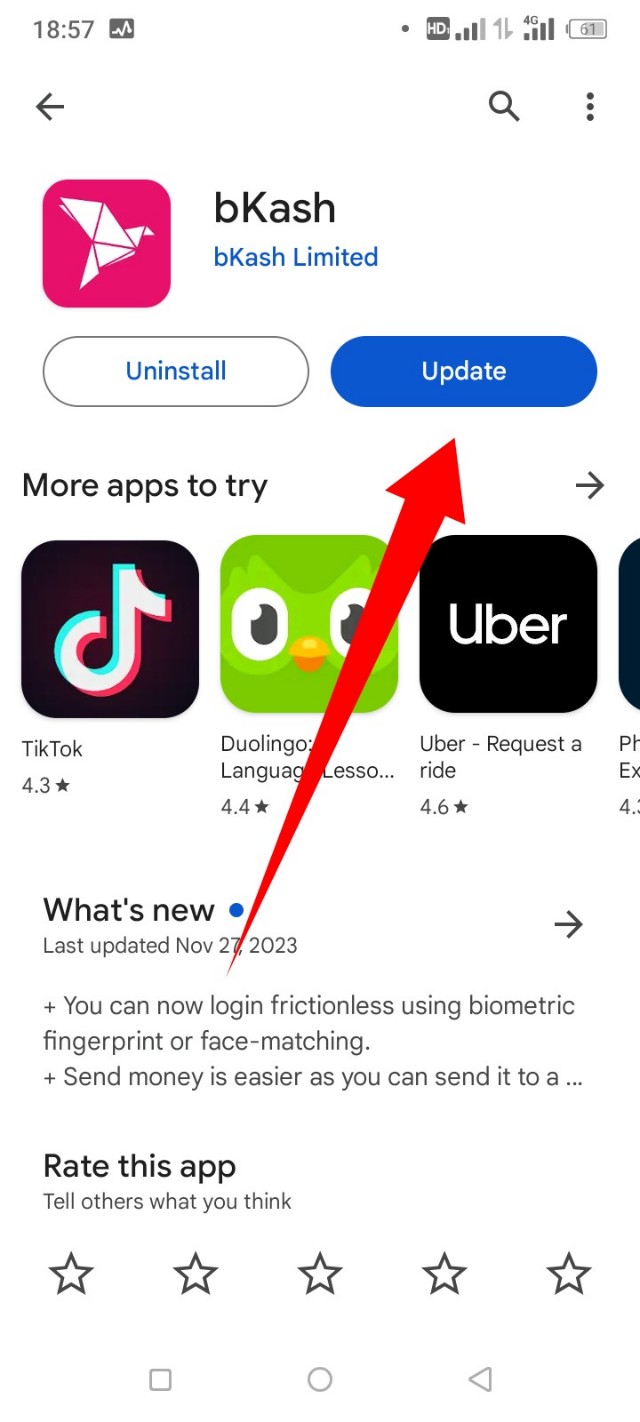Open the three-dot overflow menu
Viewport: 640px width, 1422px height.
click(590, 106)
